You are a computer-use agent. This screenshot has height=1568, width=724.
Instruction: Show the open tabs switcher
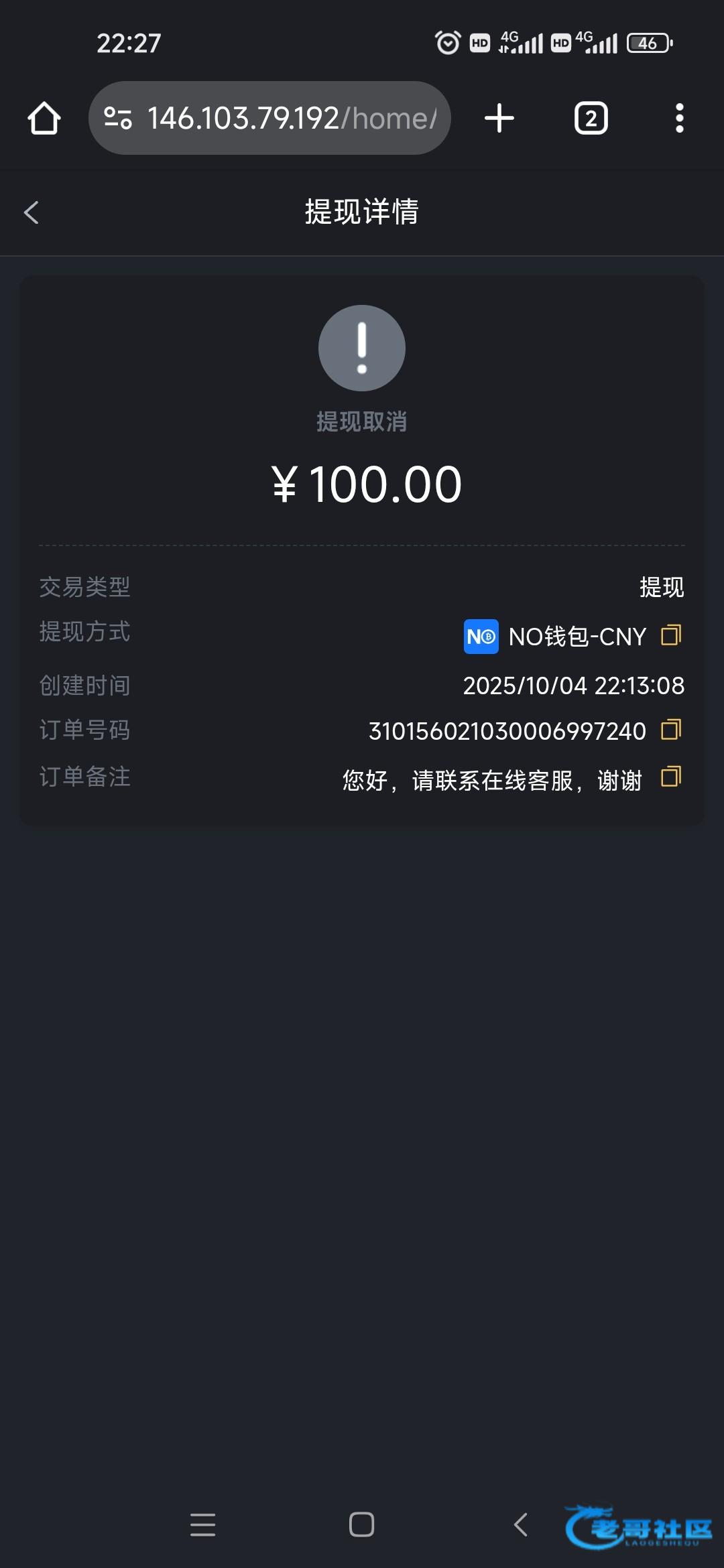click(591, 119)
